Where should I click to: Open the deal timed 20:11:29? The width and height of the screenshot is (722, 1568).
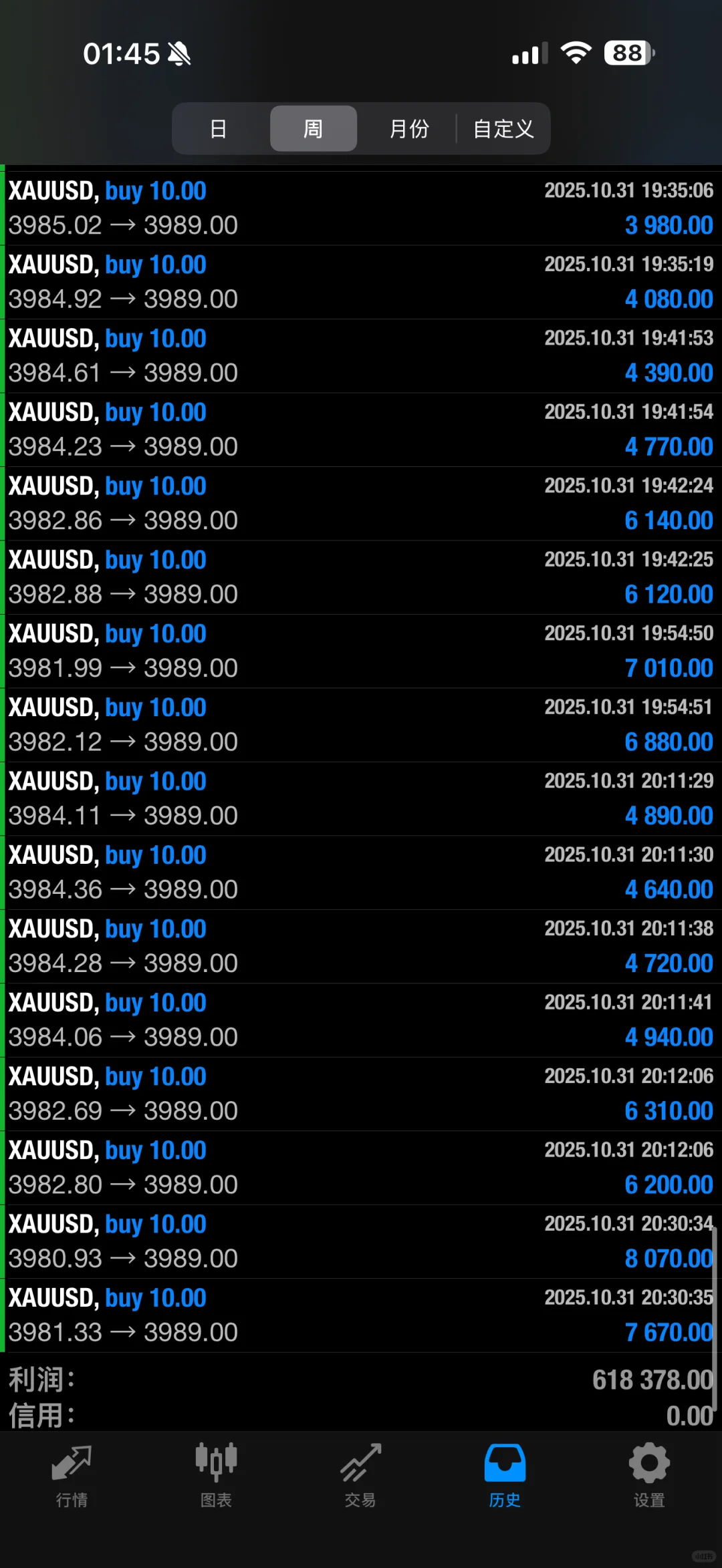361,799
